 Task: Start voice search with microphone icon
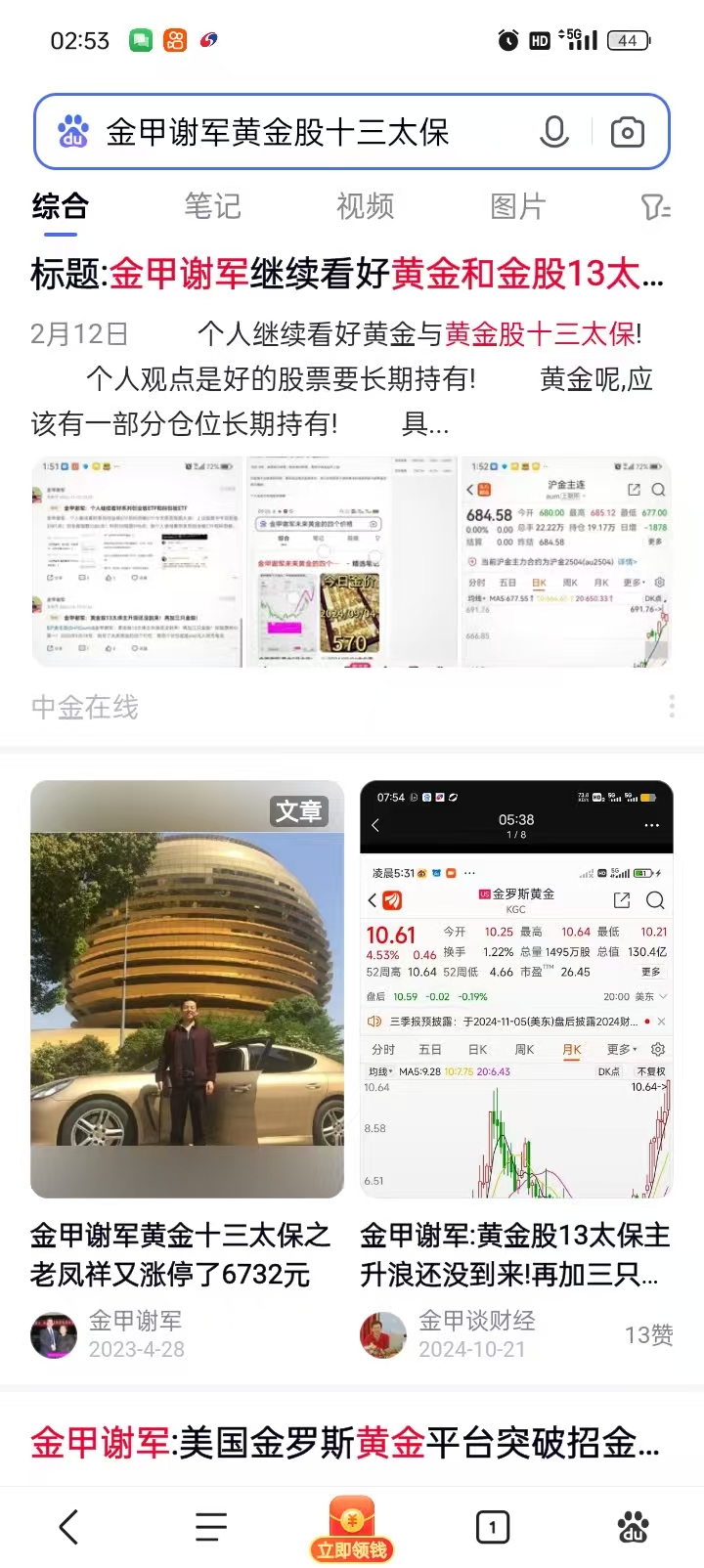[x=554, y=132]
